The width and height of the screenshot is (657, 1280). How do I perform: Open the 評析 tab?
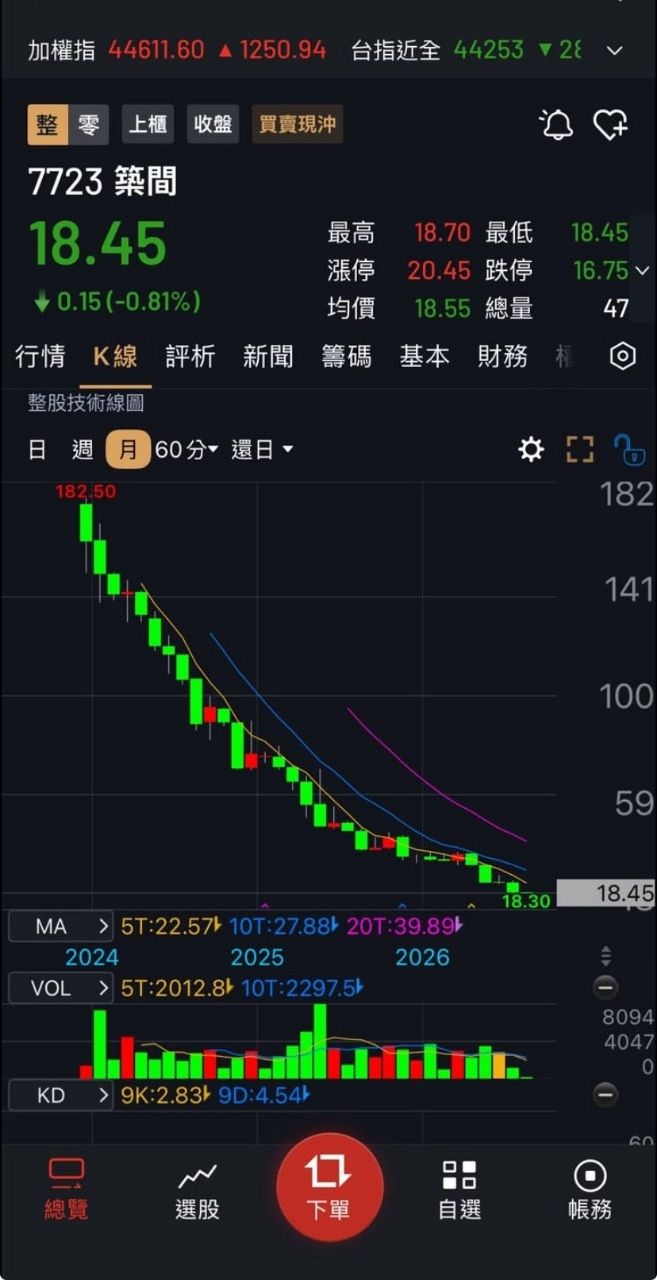(190, 356)
